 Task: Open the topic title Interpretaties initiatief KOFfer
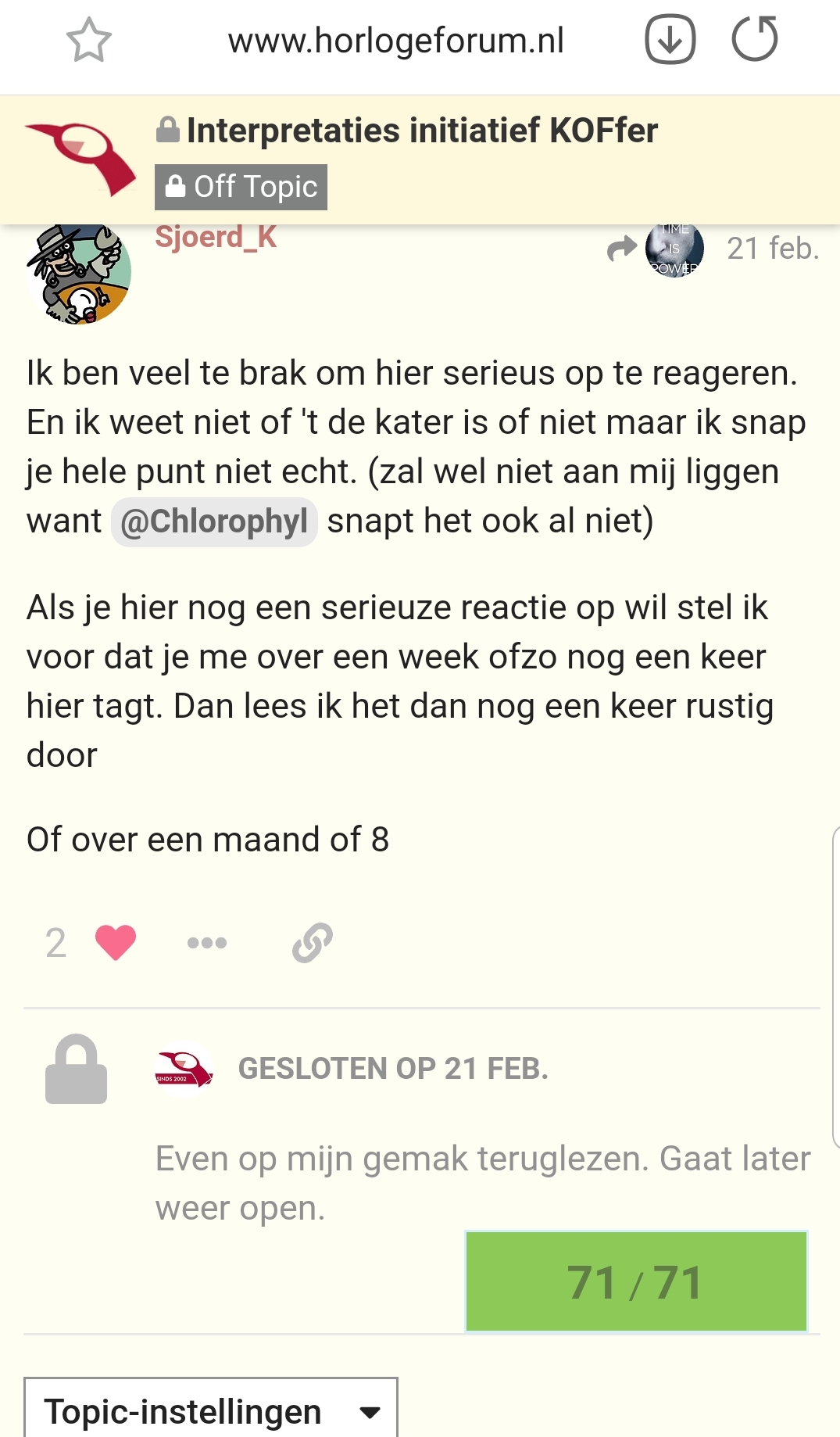[x=422, y=131]
